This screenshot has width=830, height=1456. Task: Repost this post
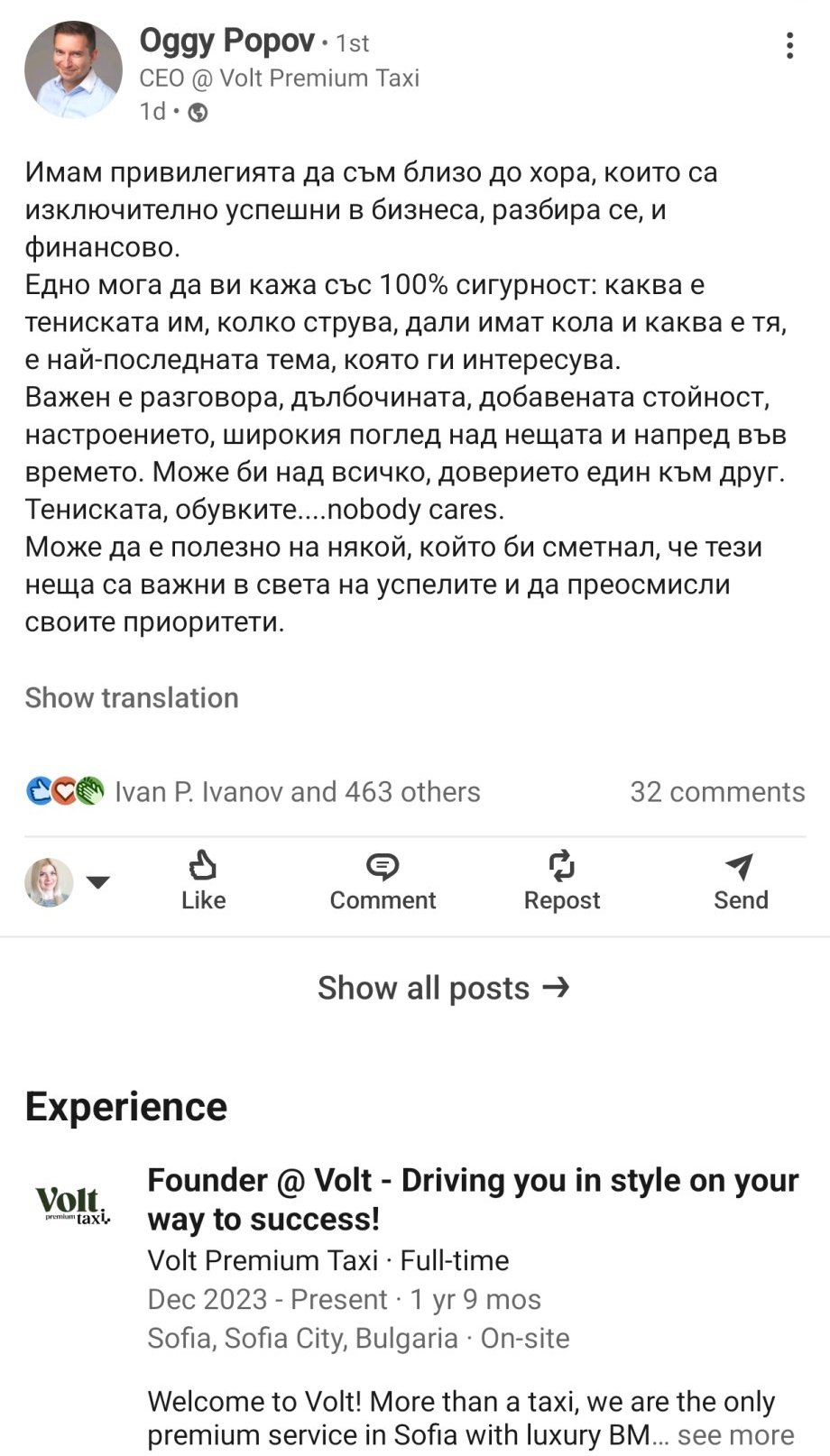pos(561,880)
